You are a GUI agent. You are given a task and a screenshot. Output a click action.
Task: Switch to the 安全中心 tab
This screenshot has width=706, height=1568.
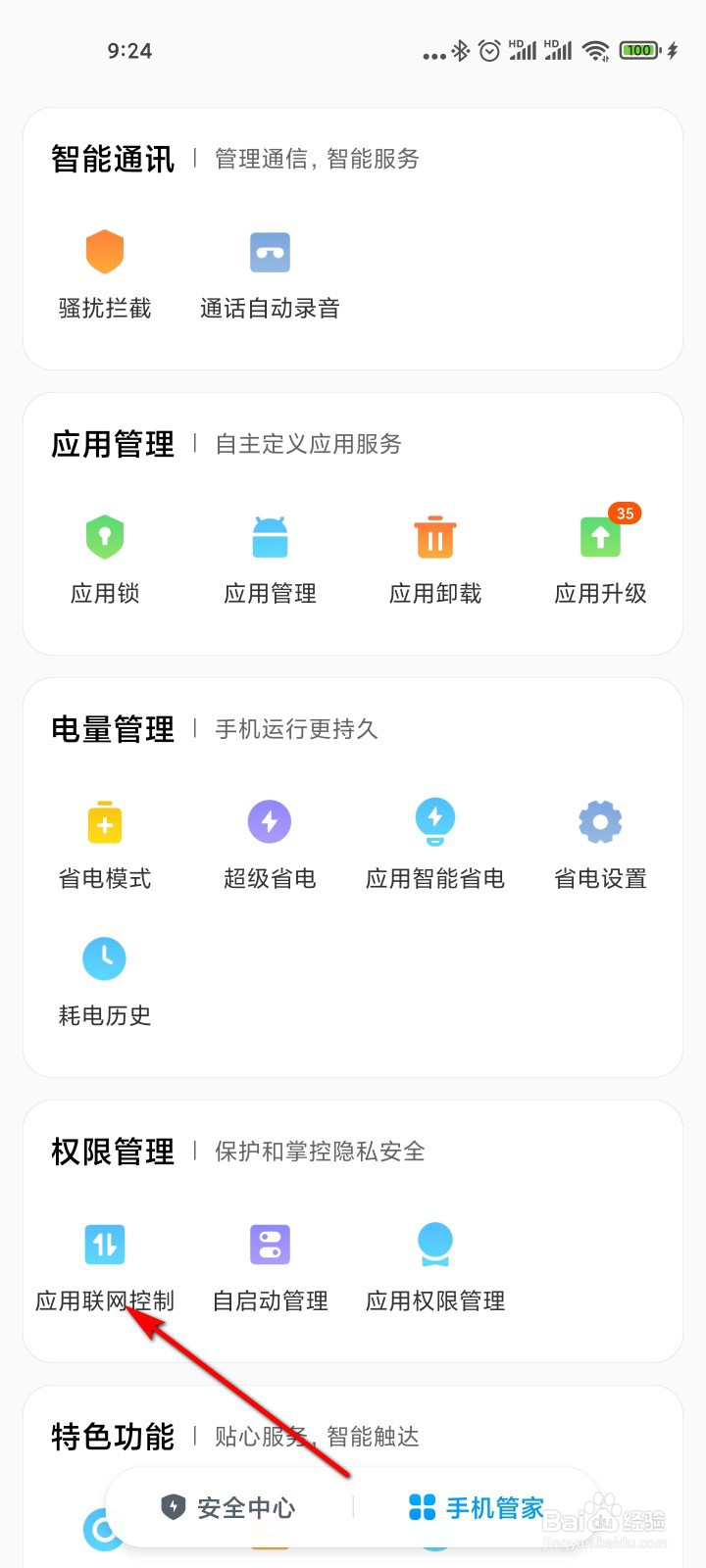(x=228, y=1507)
